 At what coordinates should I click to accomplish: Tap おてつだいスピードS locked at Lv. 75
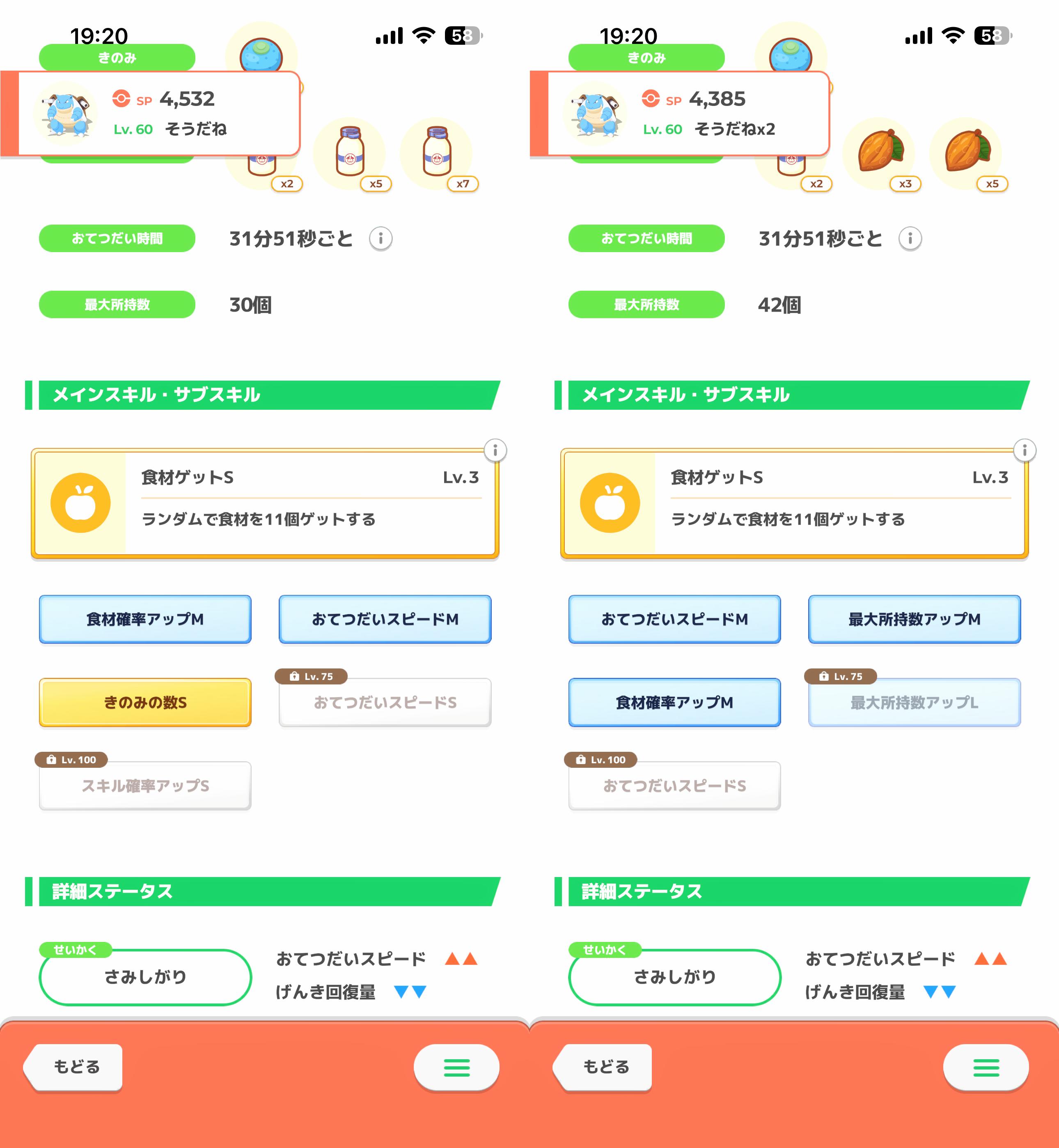[x=385, y=702]
